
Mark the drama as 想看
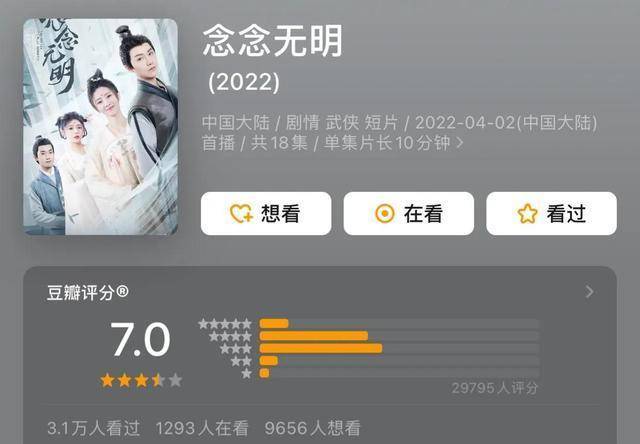click(x=266, y=213)
